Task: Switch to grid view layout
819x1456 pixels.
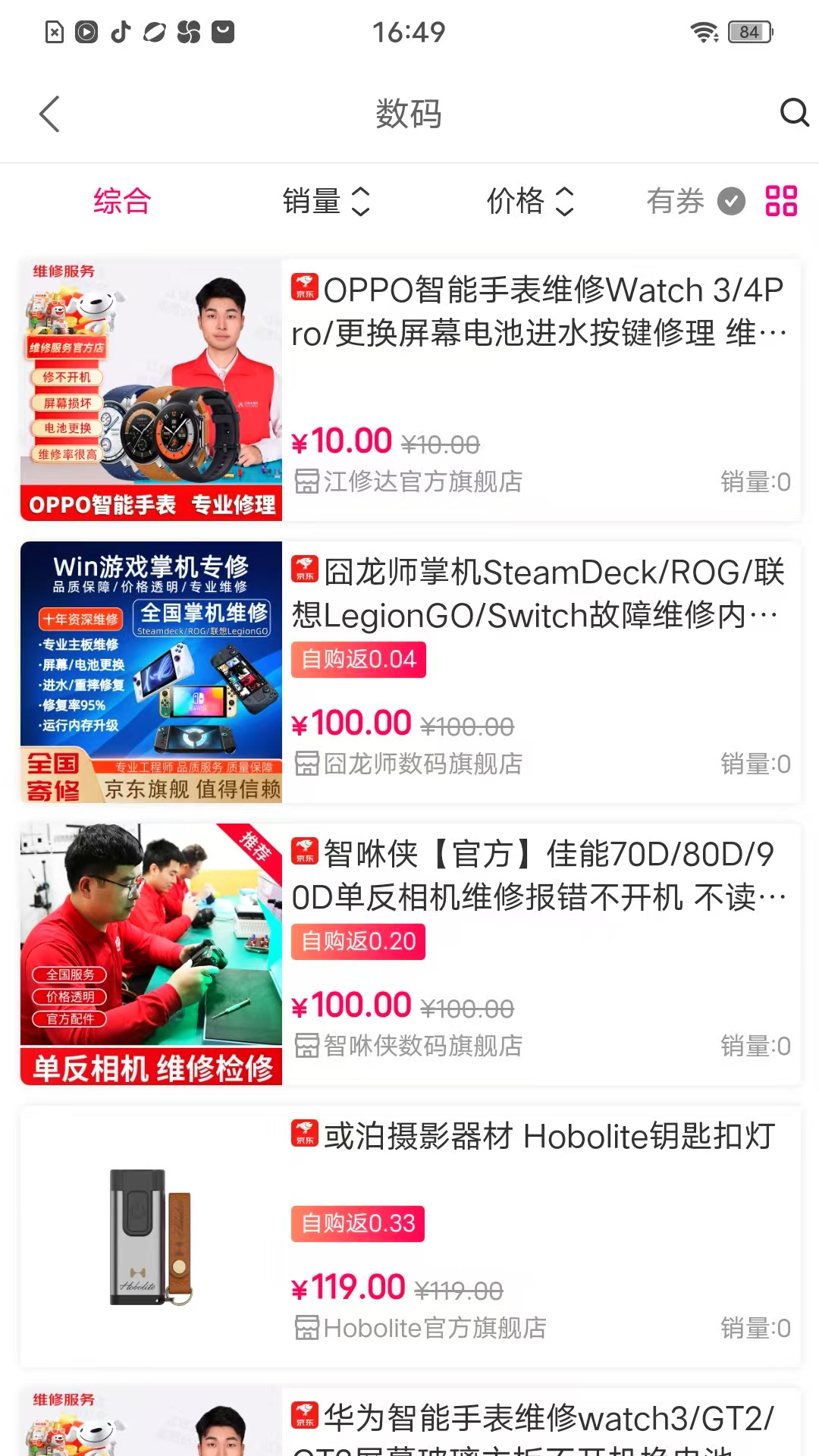Action: tap(781, 202)
